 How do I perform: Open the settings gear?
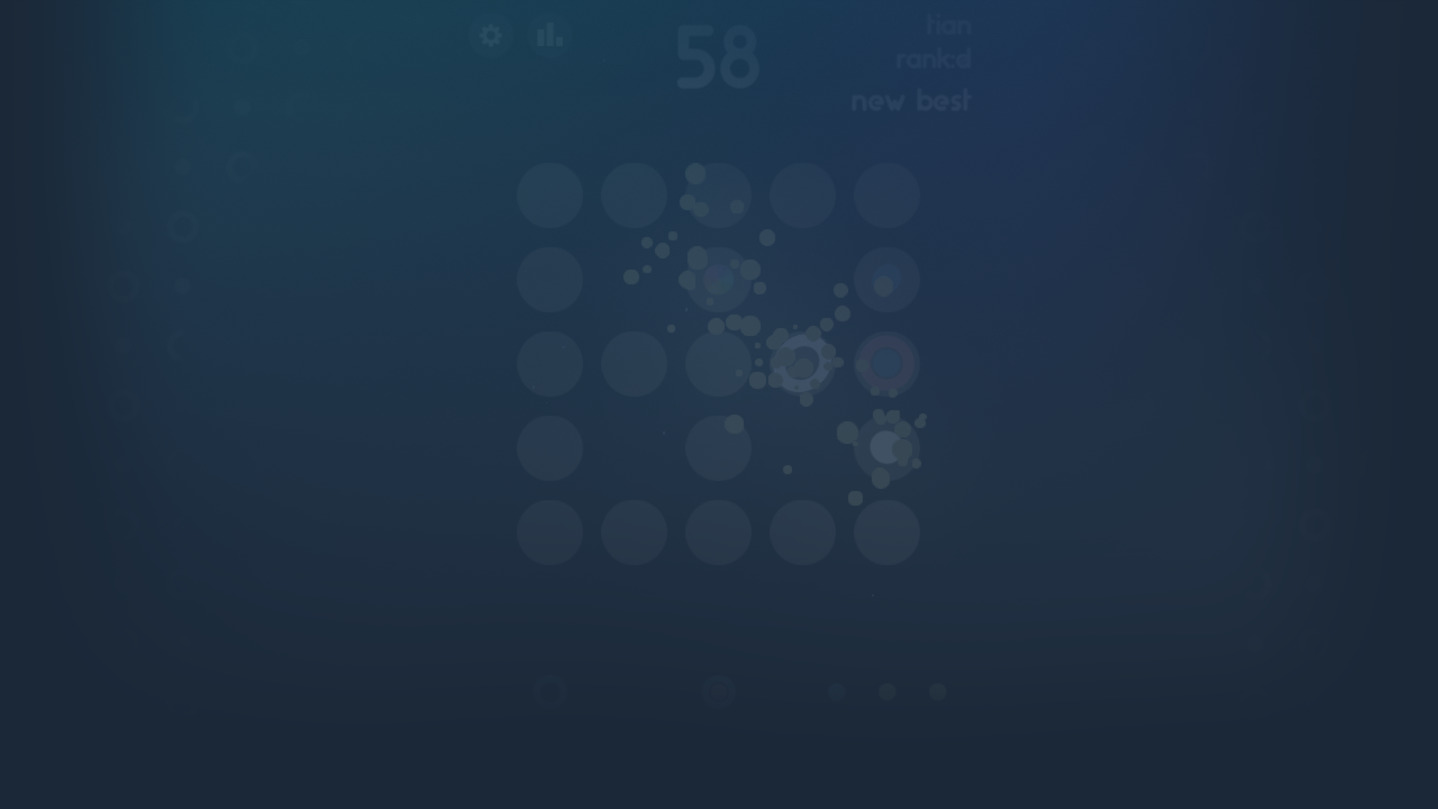490,36
